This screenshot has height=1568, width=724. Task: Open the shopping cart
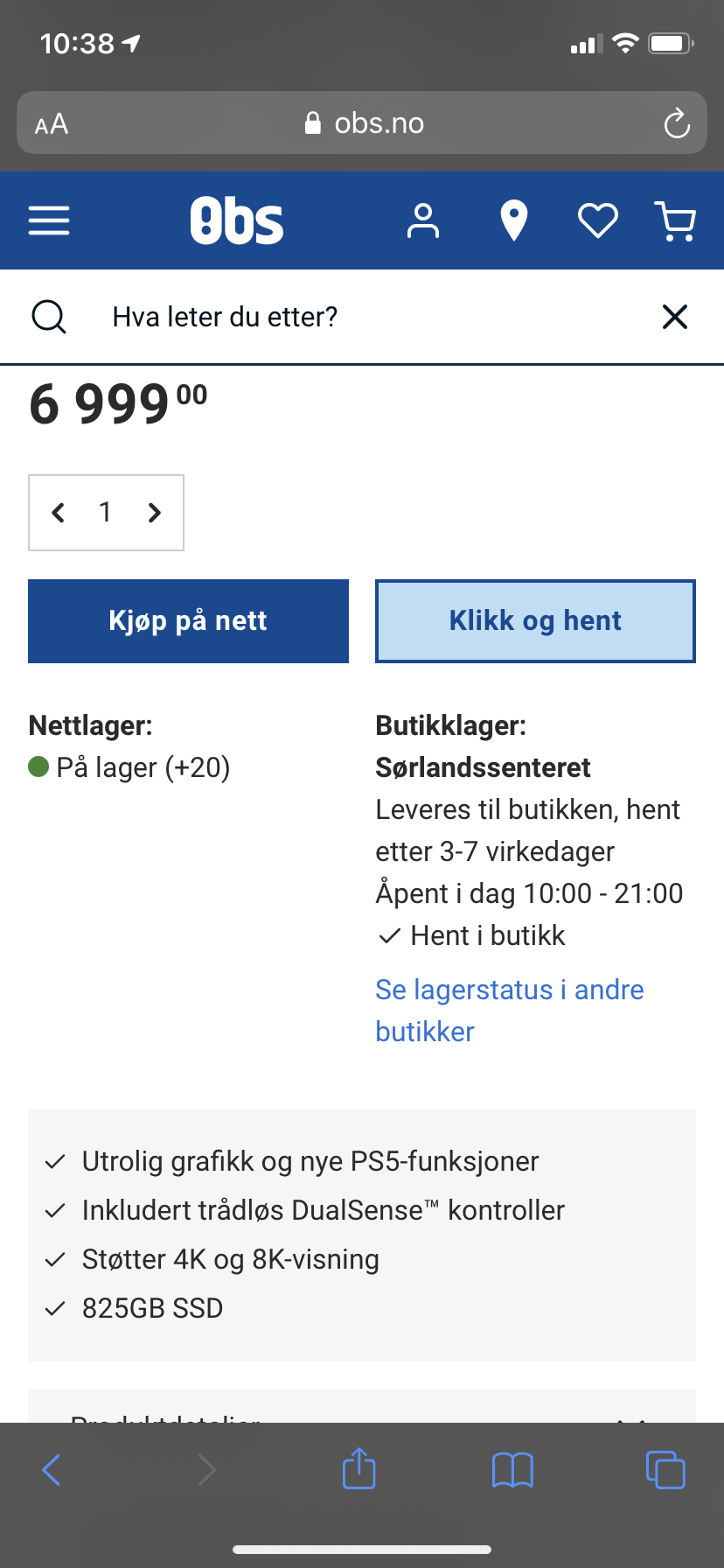(675, 220)
